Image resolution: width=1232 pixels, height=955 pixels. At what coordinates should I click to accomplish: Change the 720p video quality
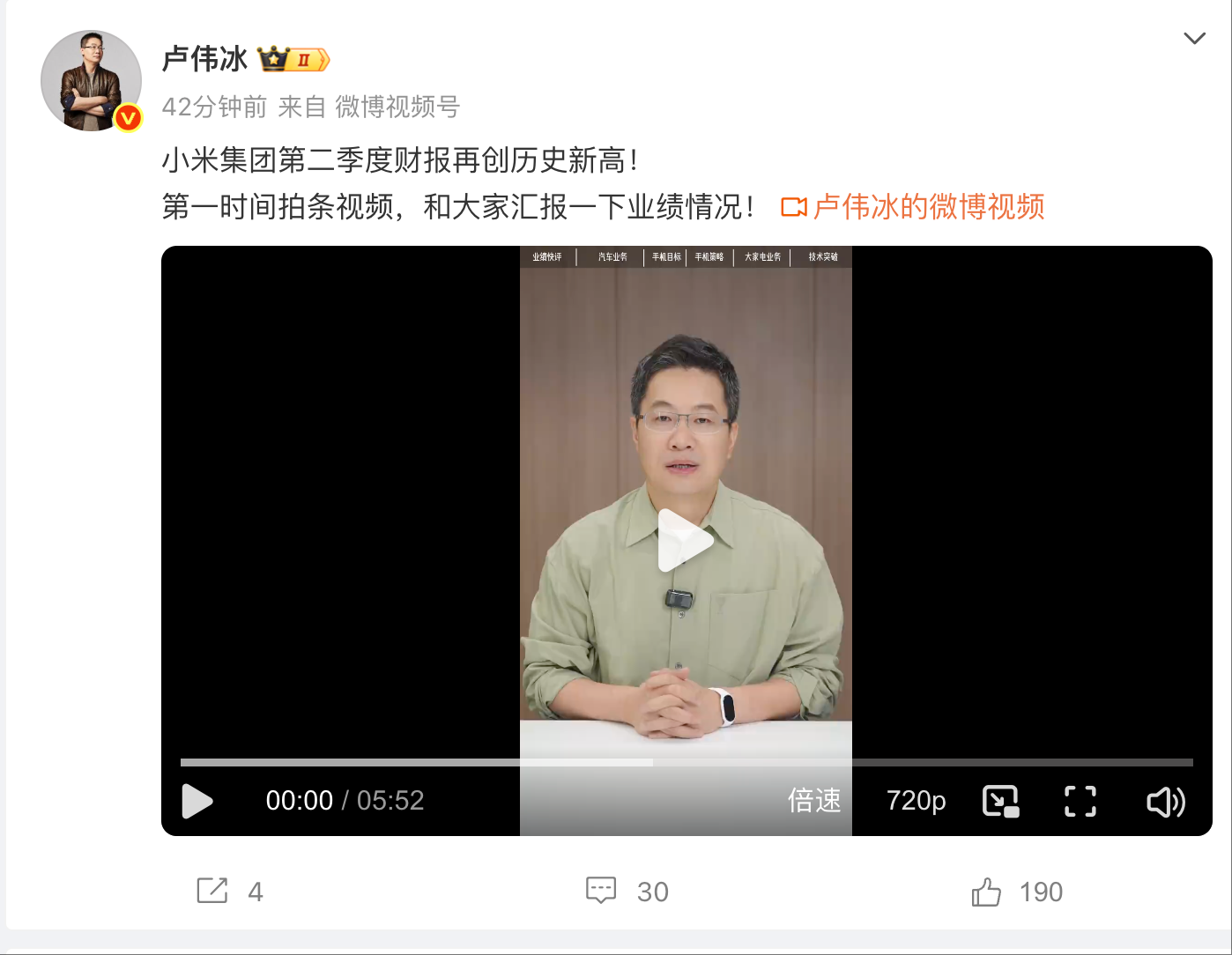click(x=916, y=801)
